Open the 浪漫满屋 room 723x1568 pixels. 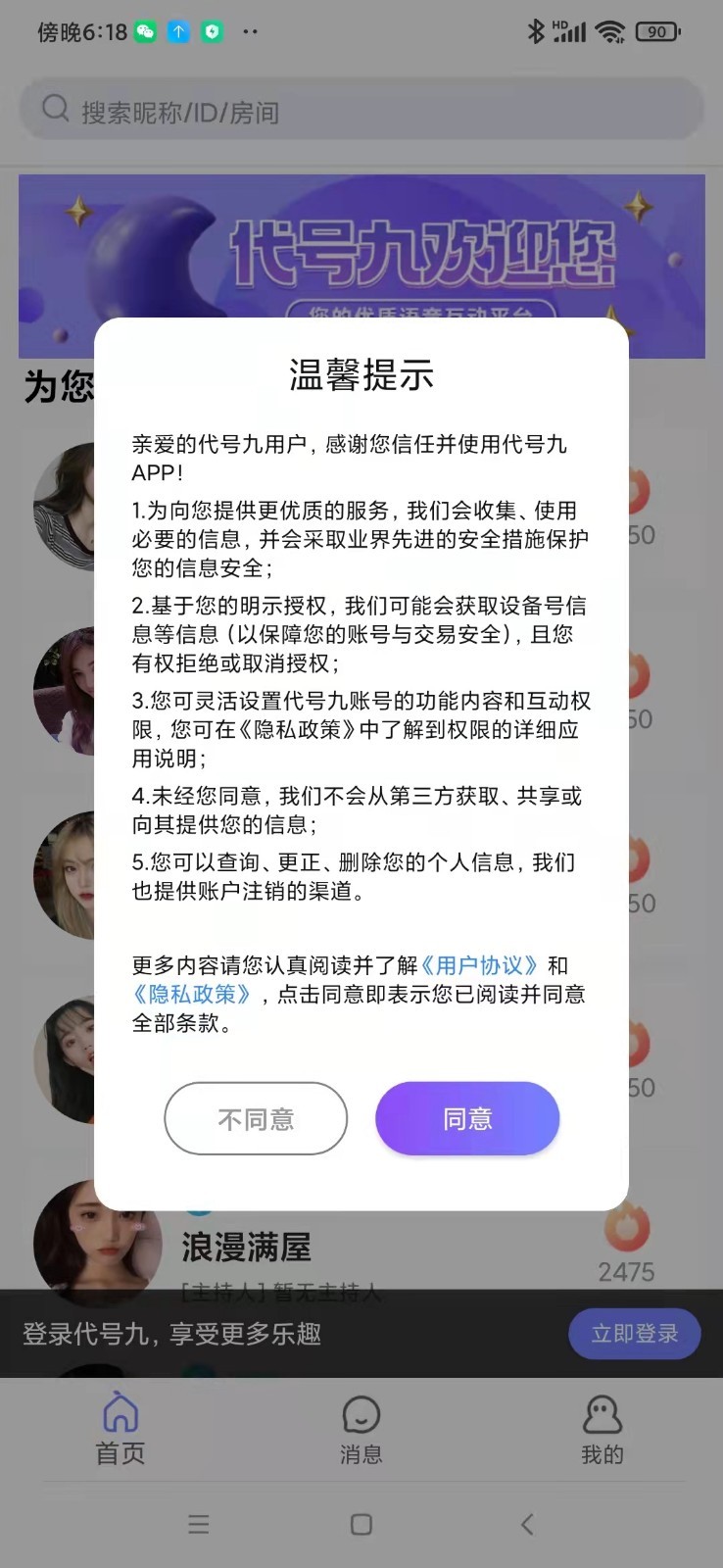click(246, 1247)
